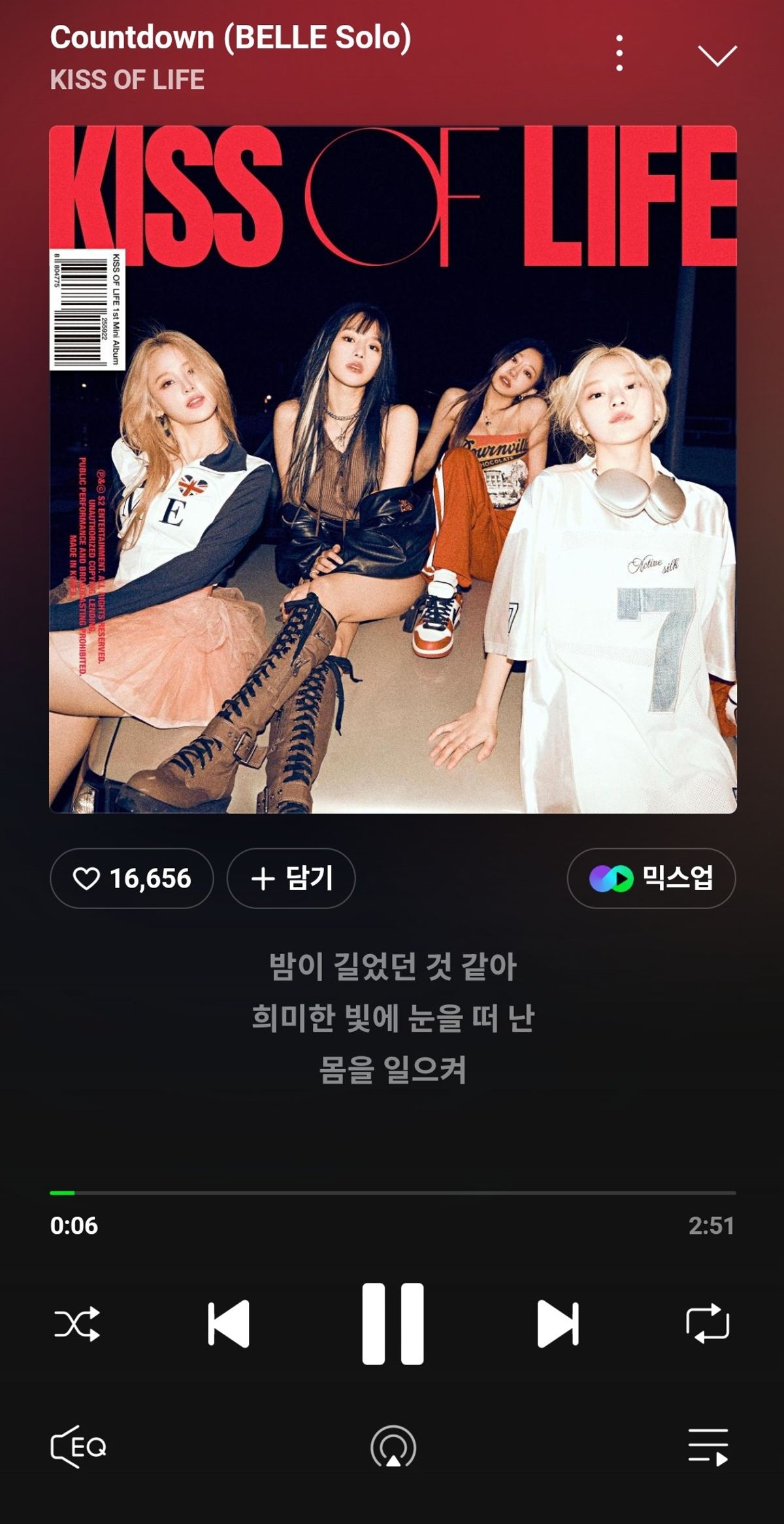
Task: Open the full lyrics view
Action: (392, 1018)
